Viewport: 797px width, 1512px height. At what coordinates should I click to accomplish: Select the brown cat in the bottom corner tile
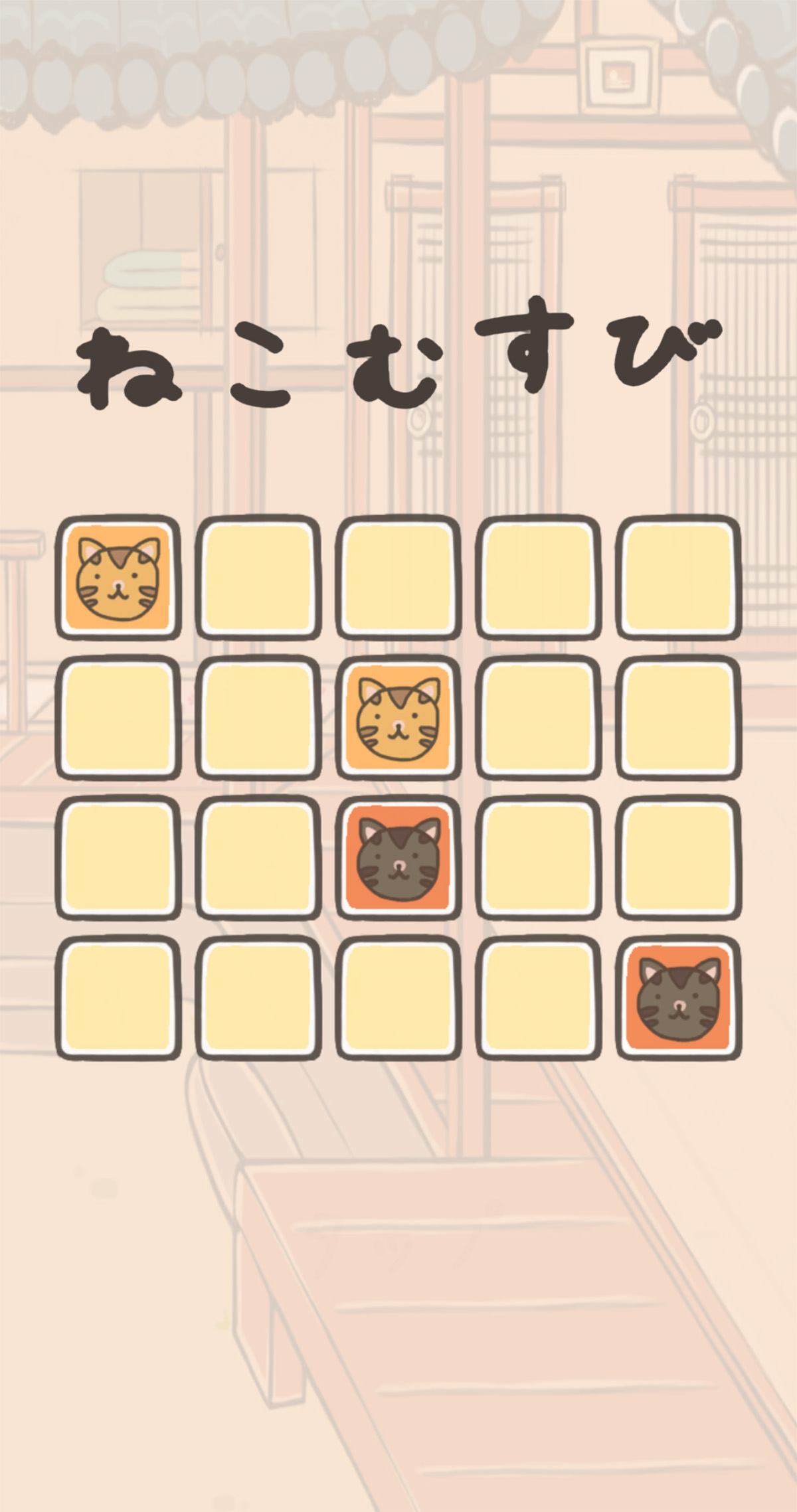(x=678, y=998)
